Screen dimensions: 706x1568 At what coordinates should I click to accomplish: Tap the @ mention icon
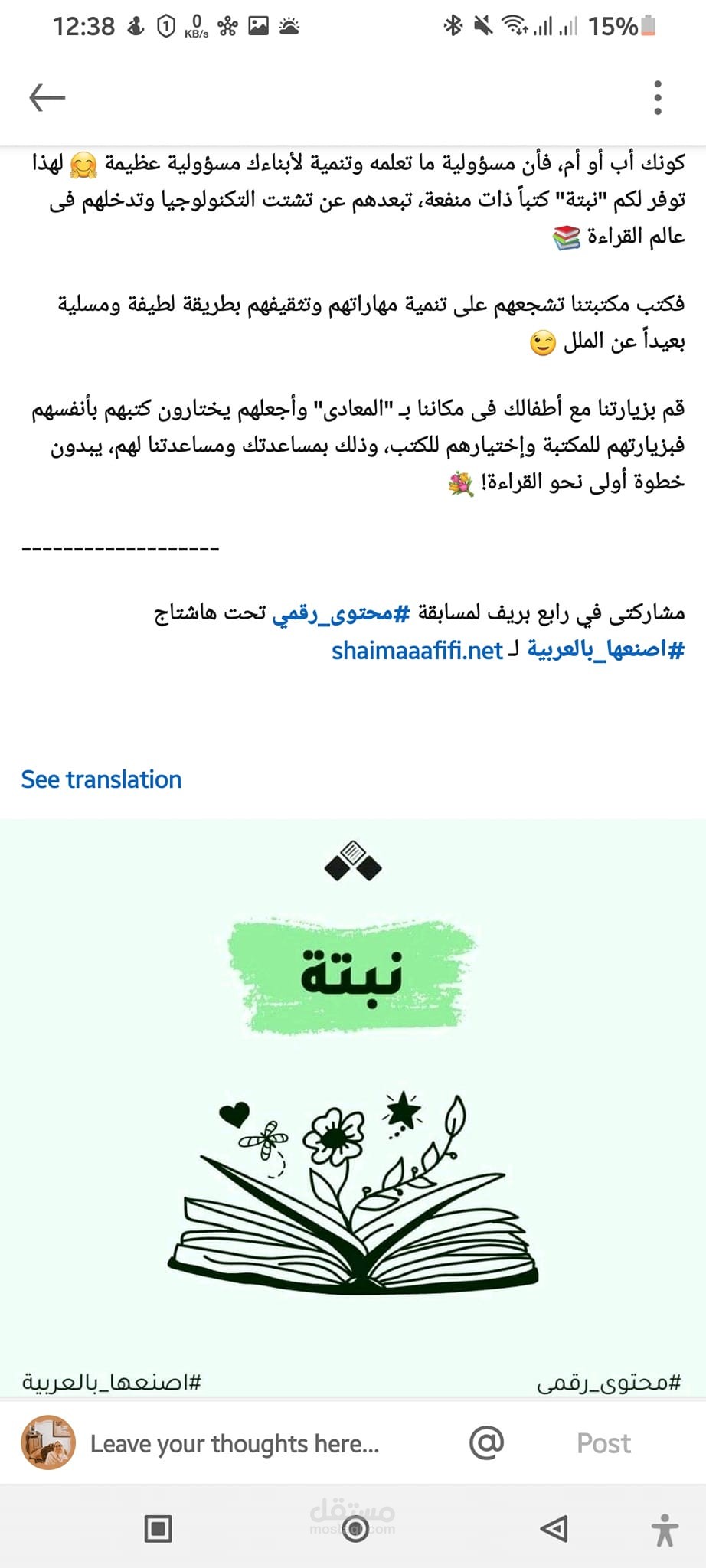(x=486, y=1443)
